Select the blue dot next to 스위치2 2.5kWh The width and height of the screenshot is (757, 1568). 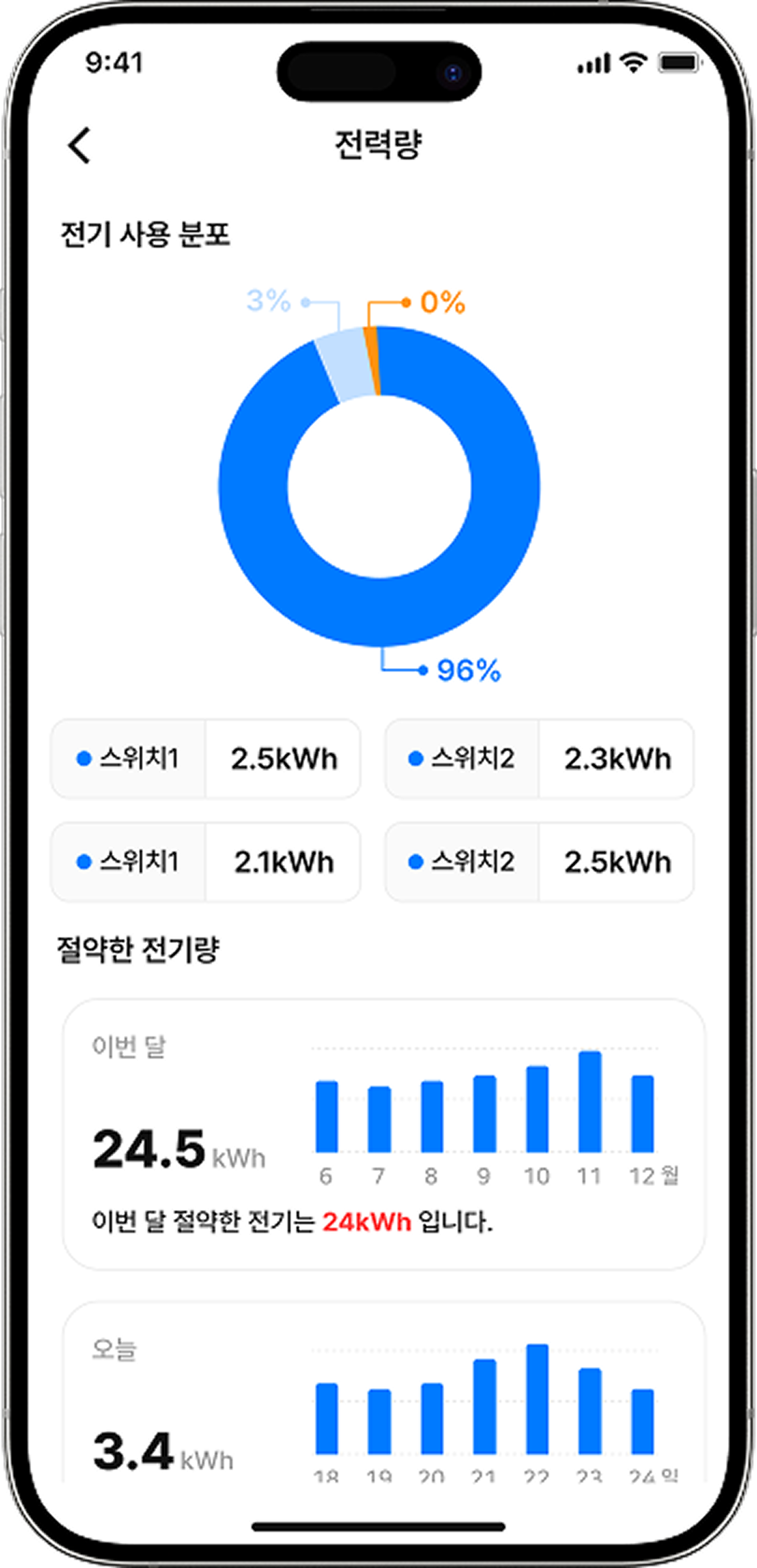click(x=417, y=861)
